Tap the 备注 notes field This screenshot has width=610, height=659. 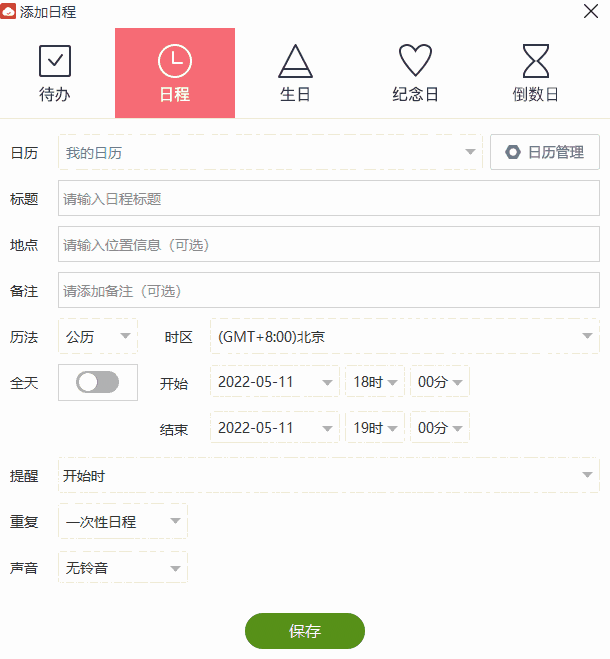(x=328, y=290)
